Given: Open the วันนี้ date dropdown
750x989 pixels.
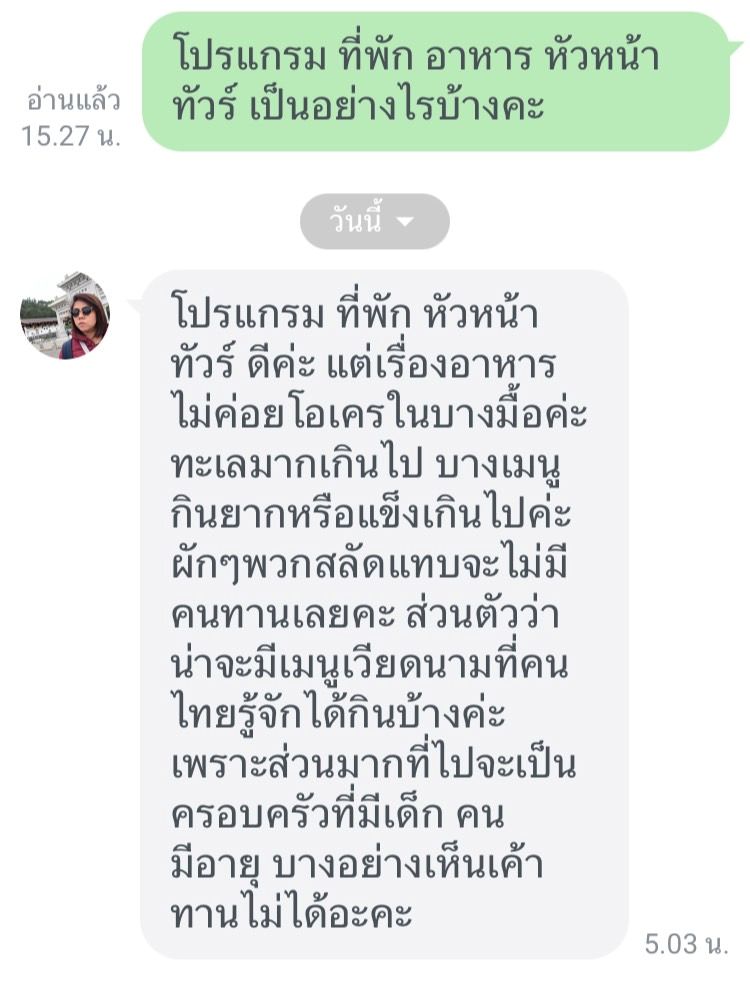Looking at the screenshot, I should 374,221.
